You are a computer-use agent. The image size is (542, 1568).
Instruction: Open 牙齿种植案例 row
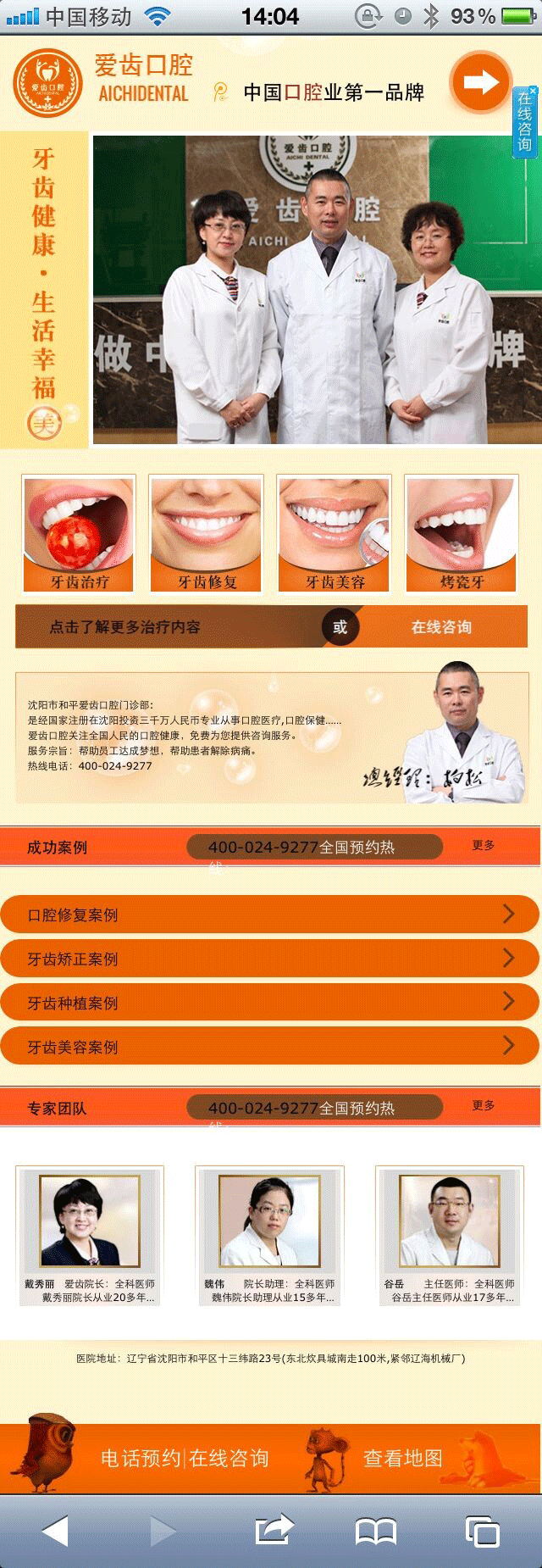[x=270, y=1003]
